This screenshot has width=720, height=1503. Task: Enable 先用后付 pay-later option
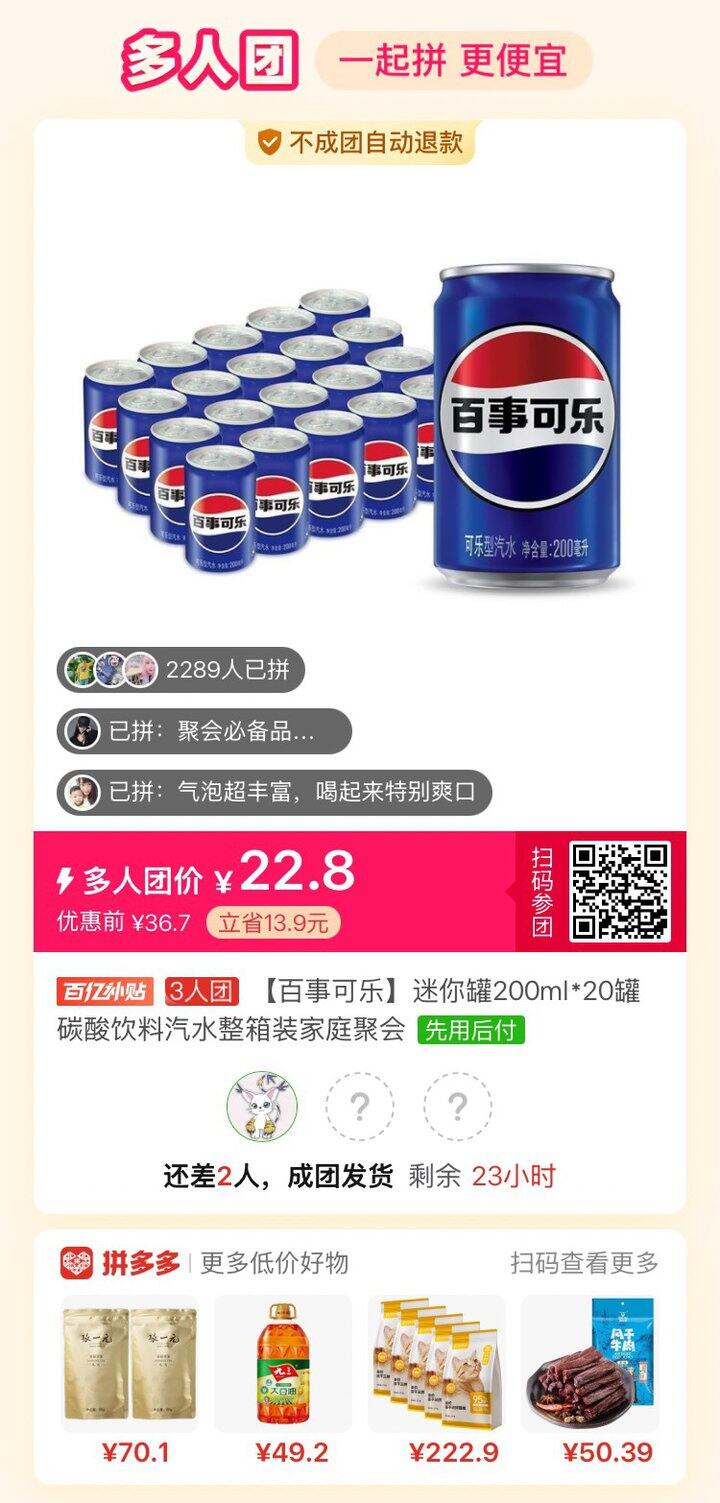click(x=471, y=1034)
